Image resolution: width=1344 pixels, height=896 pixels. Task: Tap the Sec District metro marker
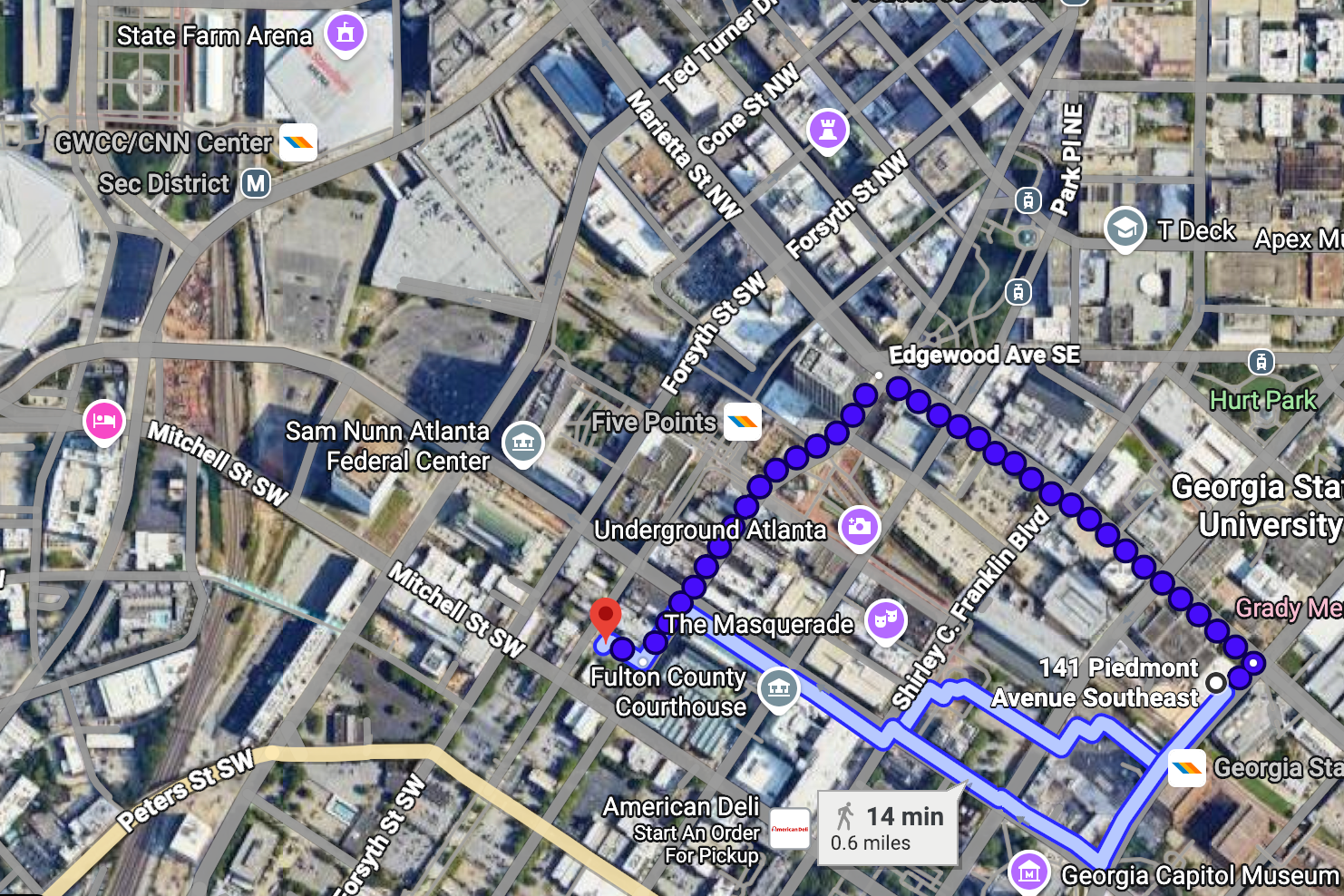coord(256,183)
